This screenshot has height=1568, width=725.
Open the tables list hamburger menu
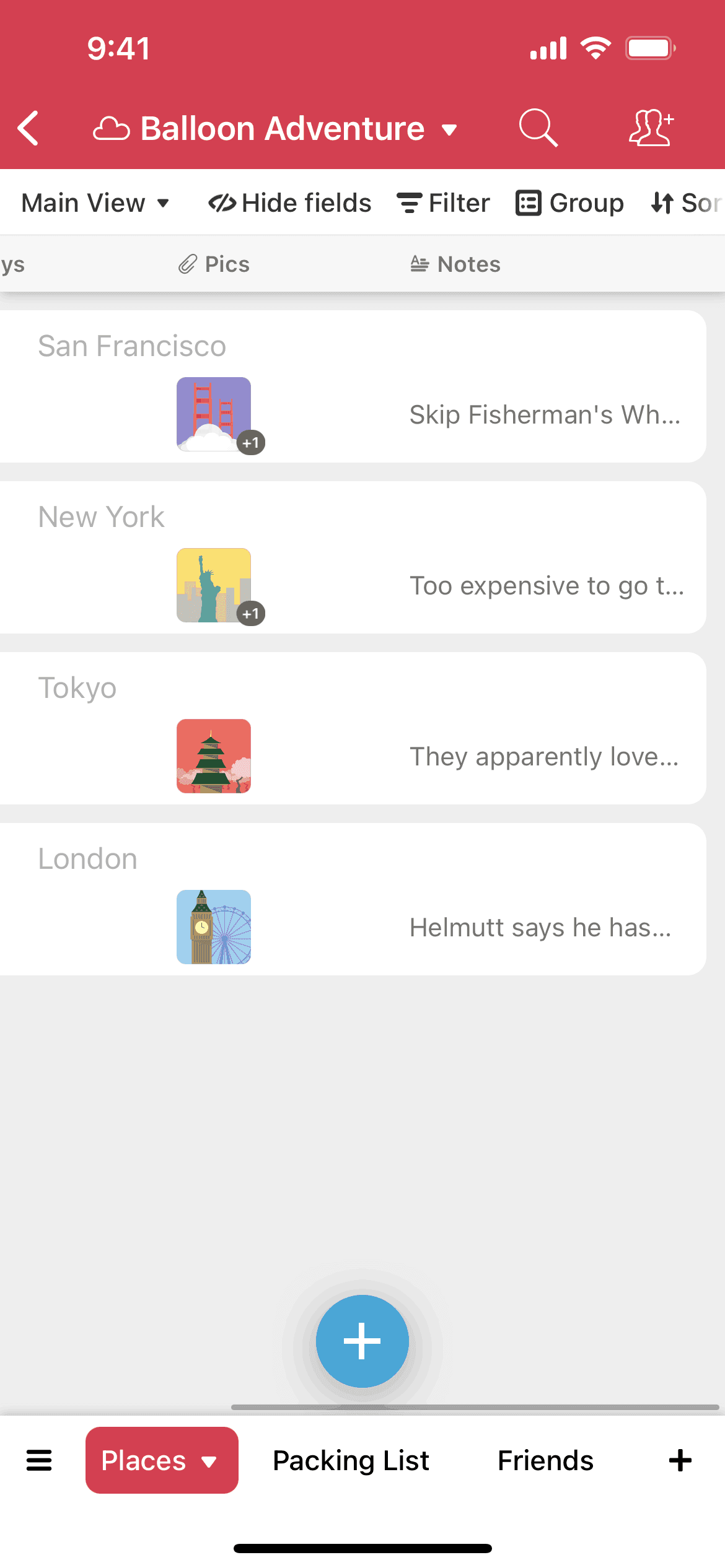39,1460
